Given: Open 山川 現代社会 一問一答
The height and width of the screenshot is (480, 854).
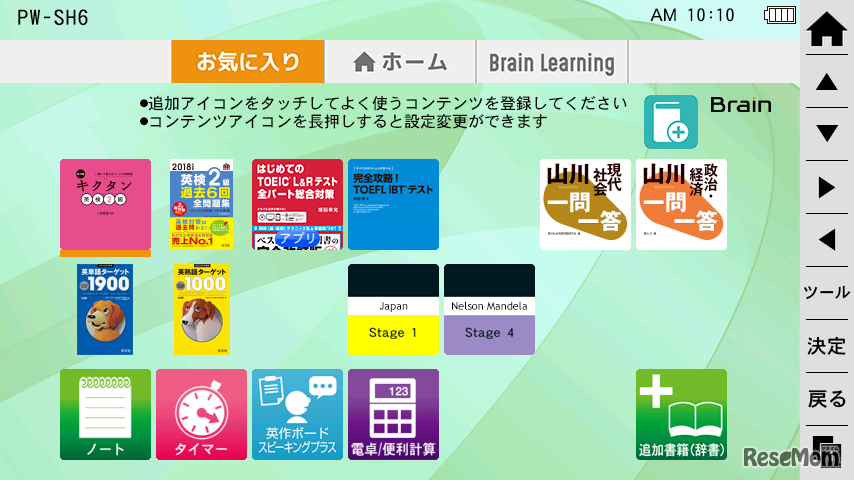Looking at the screenshot, I should [x=585, y=204].
